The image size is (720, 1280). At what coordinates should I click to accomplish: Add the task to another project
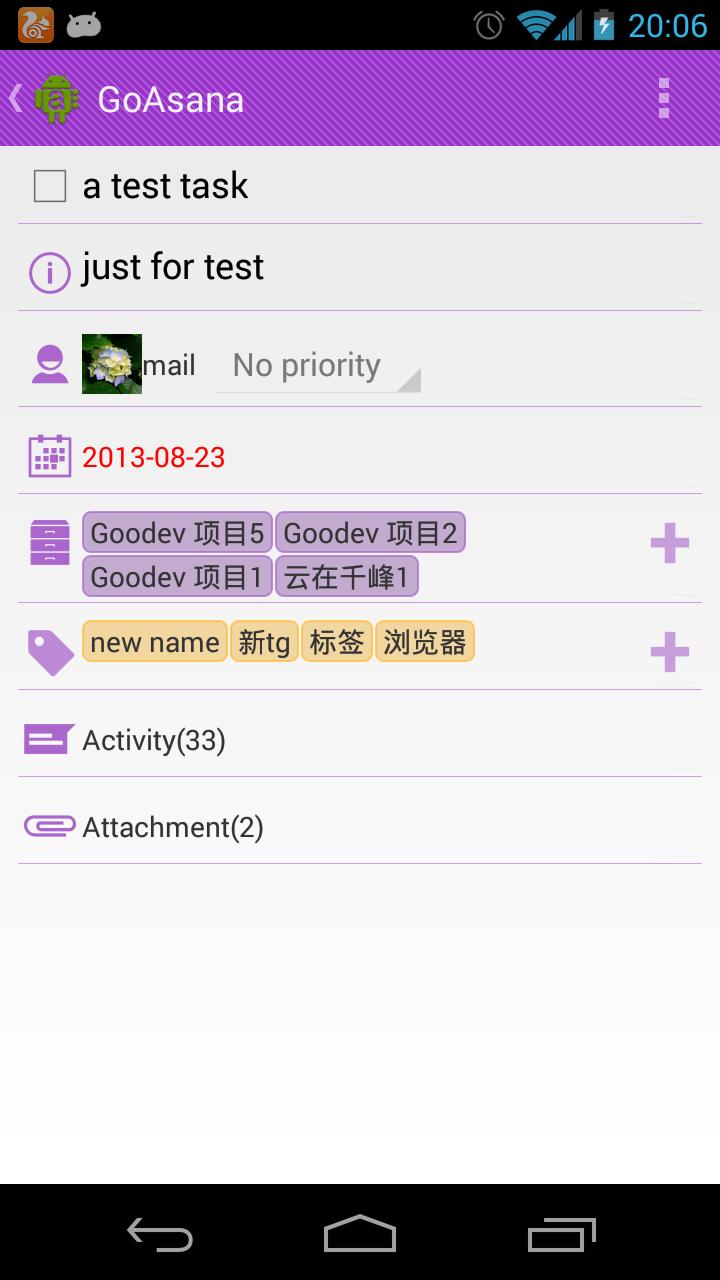click(x=669, y=544)
